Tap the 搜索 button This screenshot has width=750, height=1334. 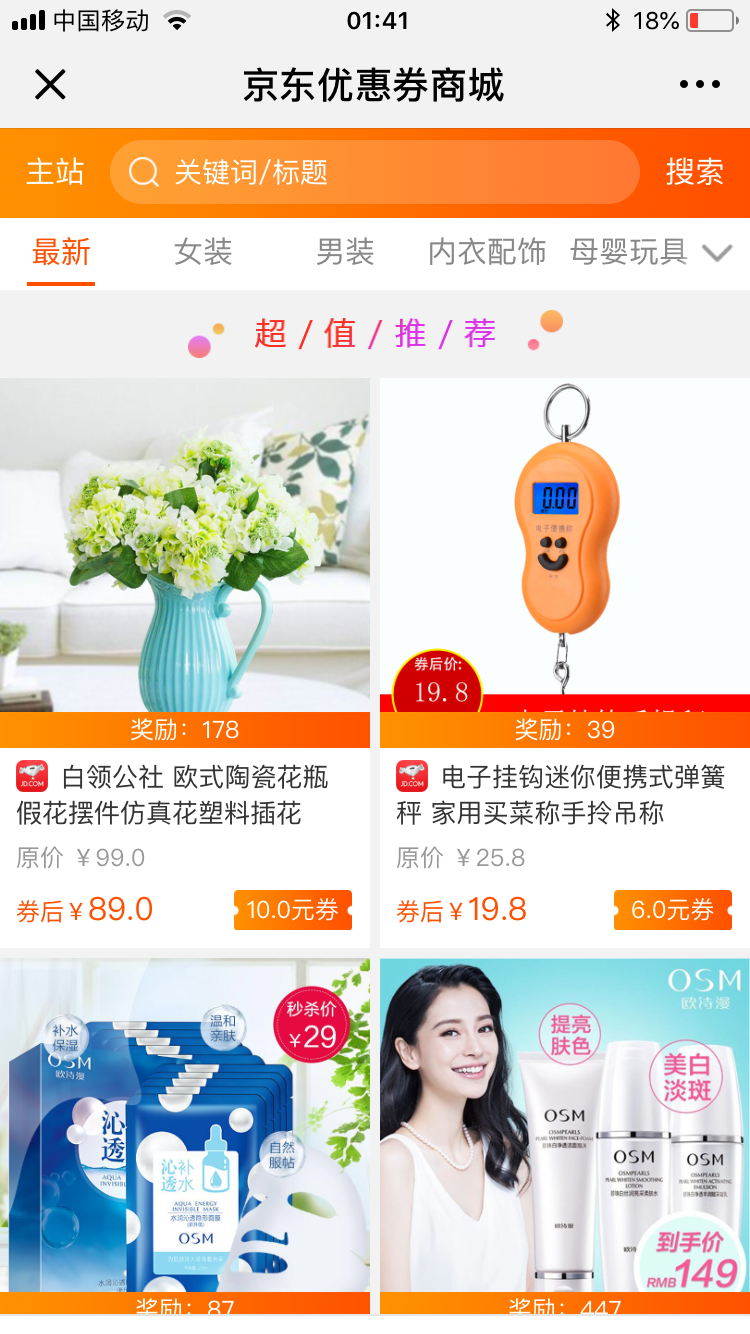coord(694,172)
